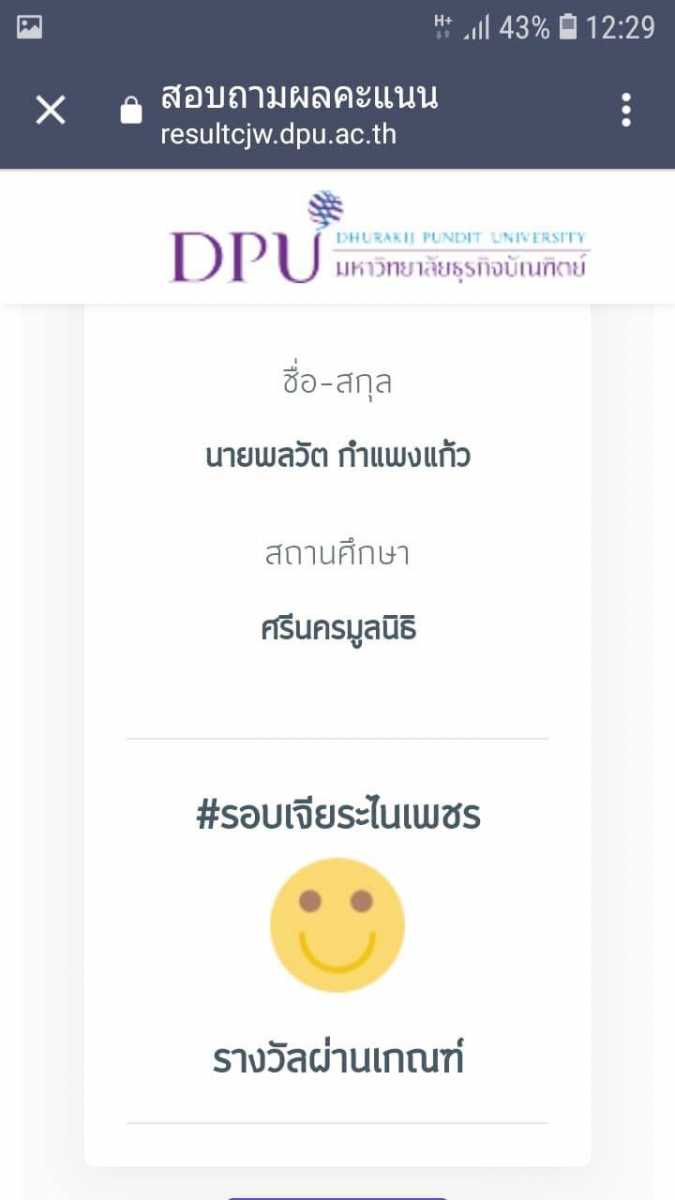This screenshot has height=1200, width=675.
Task: Close the browser tab with the X
Action: pos(50,110)
